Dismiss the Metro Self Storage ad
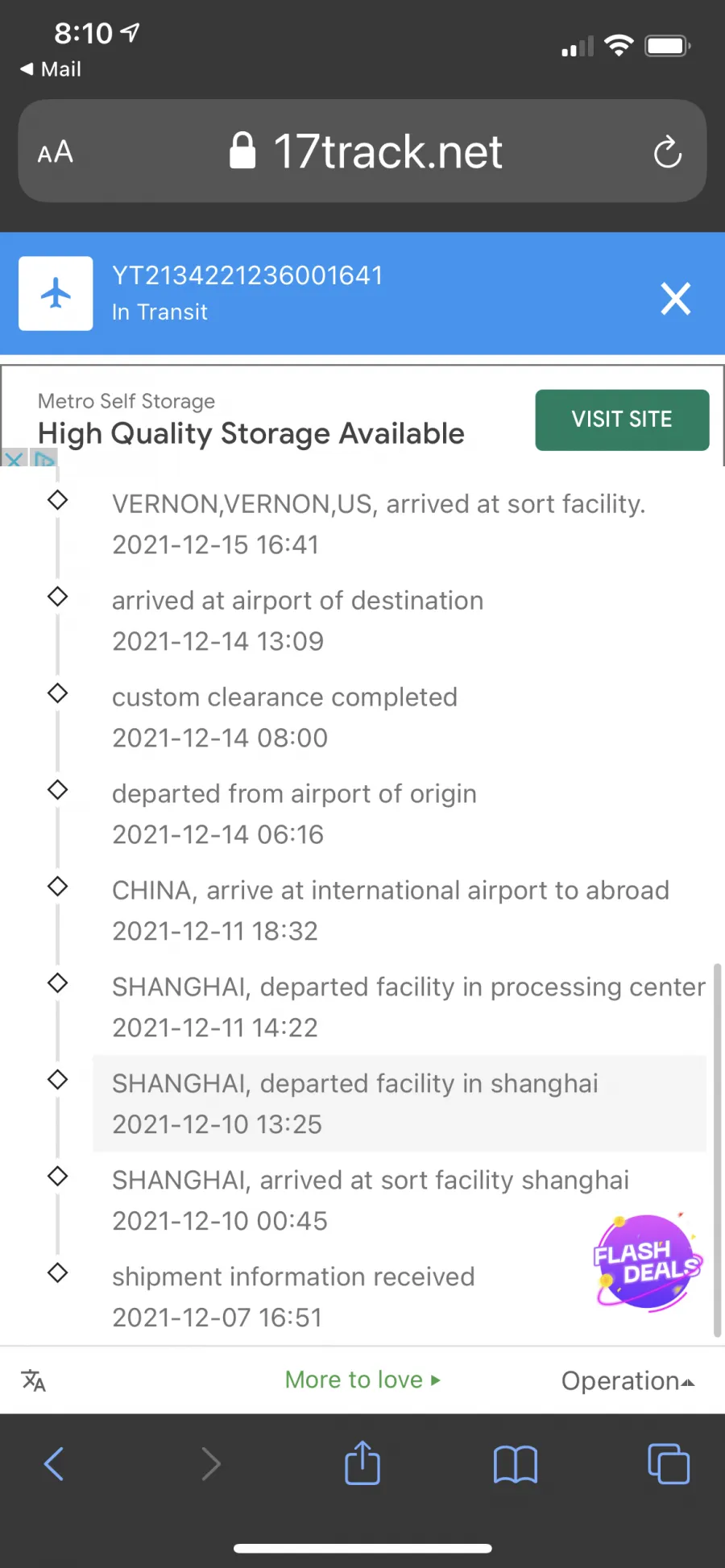725x1568 pixels. (14, 460)
